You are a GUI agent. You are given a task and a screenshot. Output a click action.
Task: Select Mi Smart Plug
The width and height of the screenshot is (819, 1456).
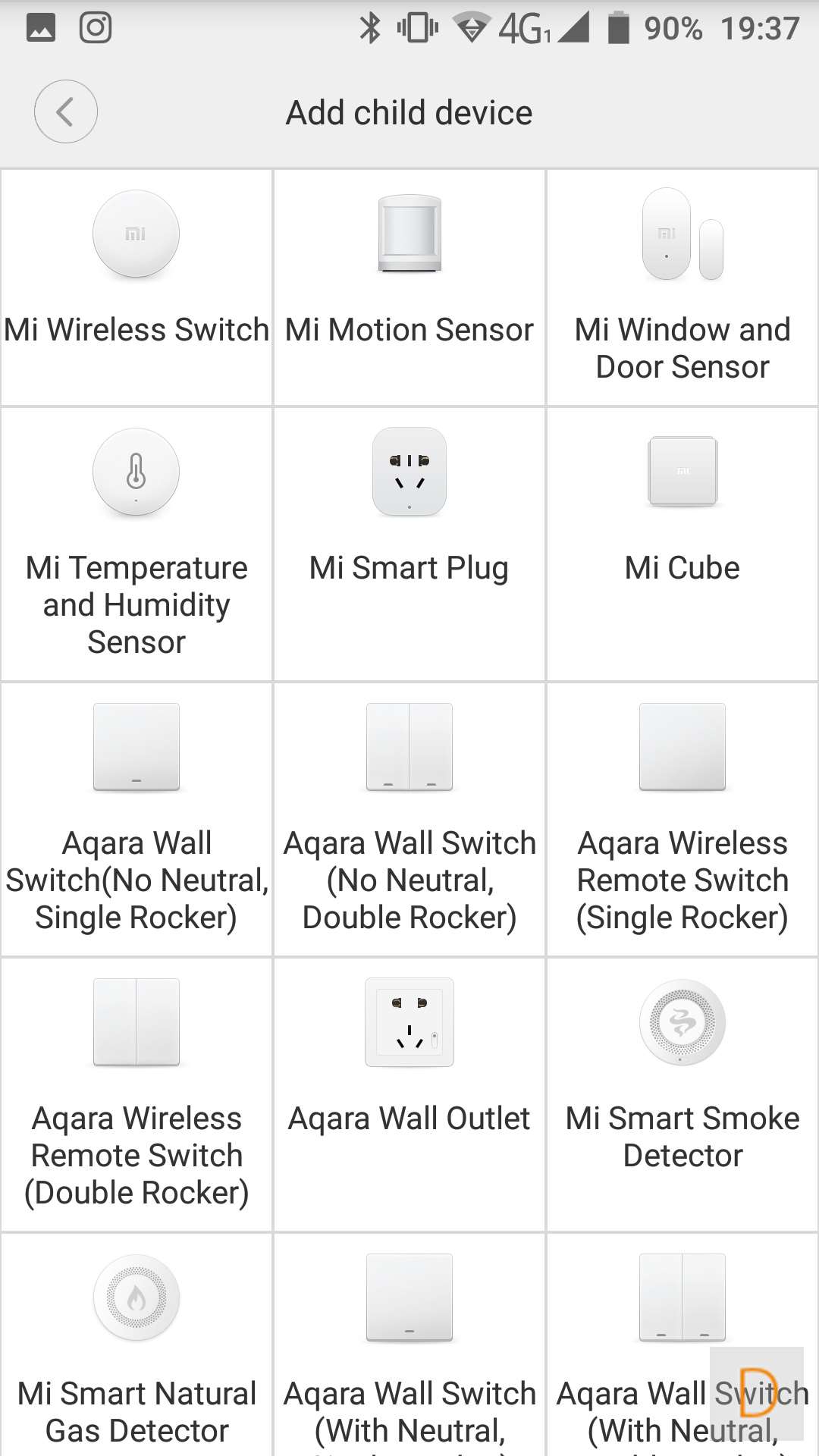[x=409, y=543]
